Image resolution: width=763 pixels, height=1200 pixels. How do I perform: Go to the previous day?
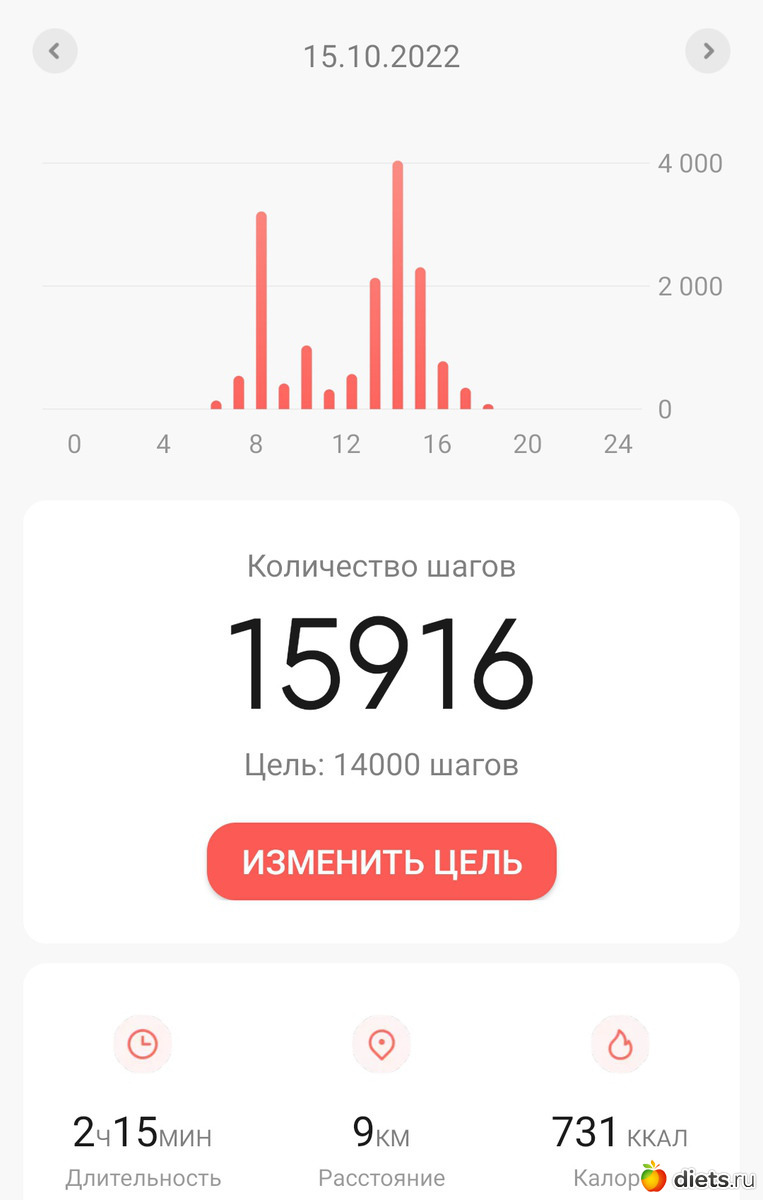55,51
